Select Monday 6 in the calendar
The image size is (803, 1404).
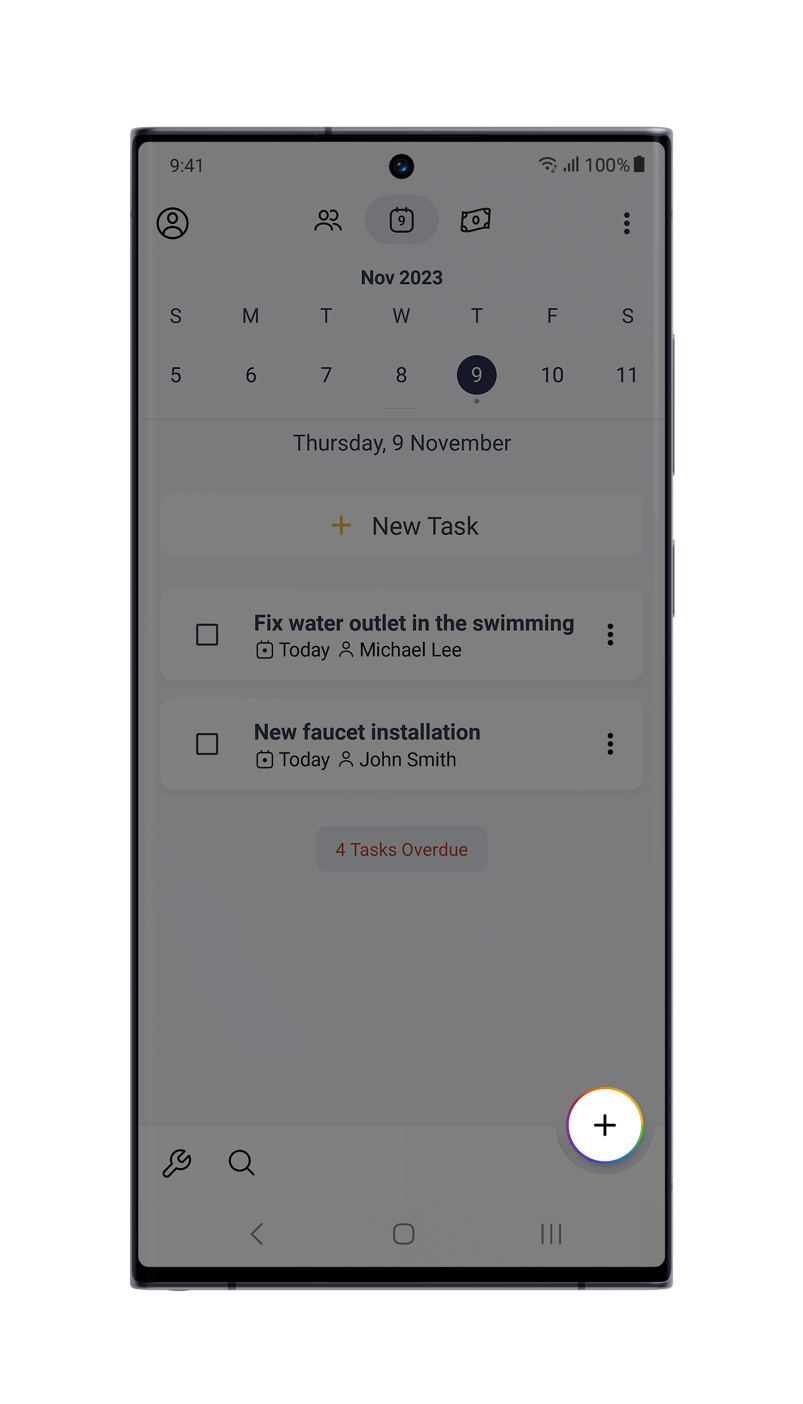pyautogui.click(x=251, y=375)
